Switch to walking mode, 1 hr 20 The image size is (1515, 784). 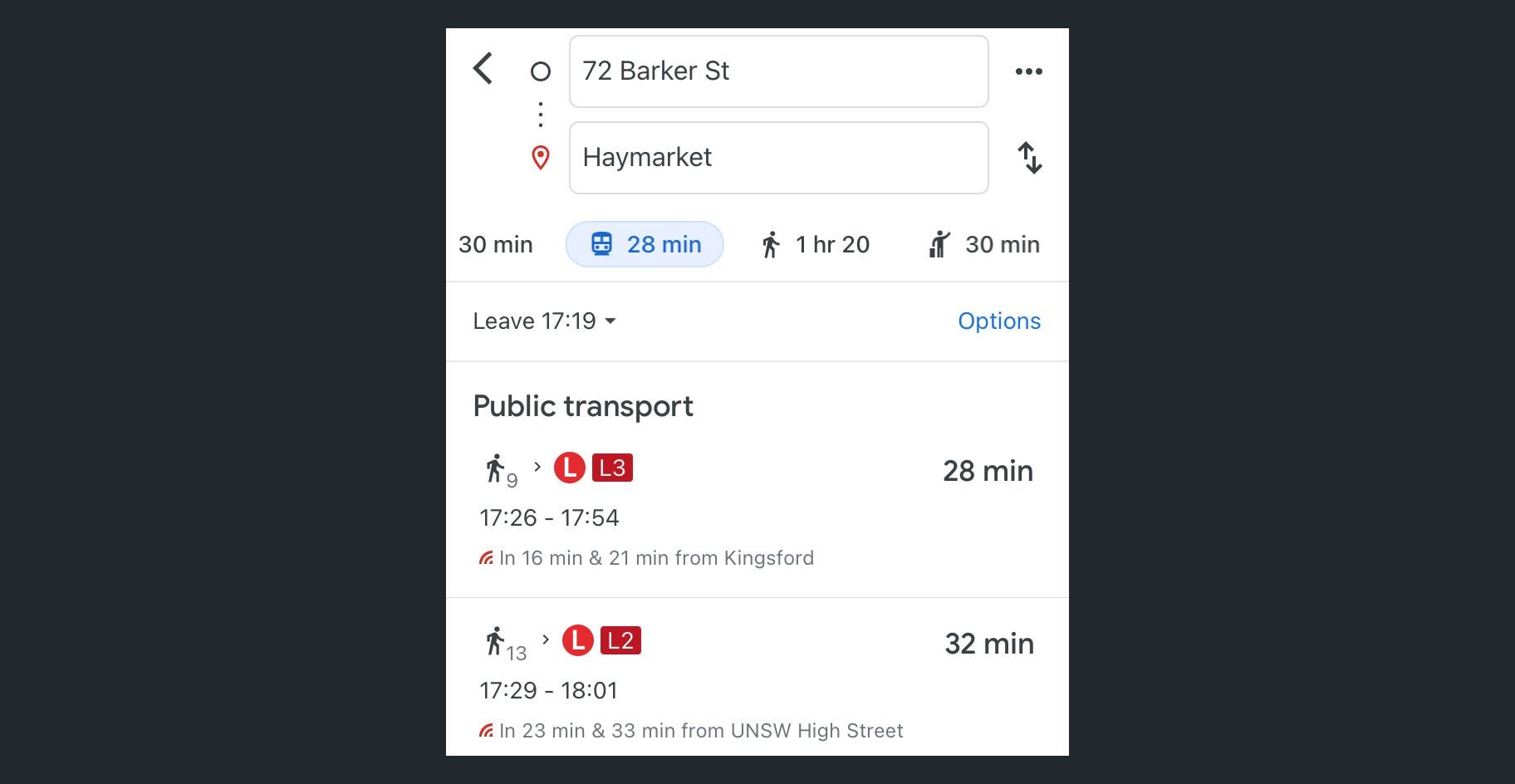pos(816,244)
